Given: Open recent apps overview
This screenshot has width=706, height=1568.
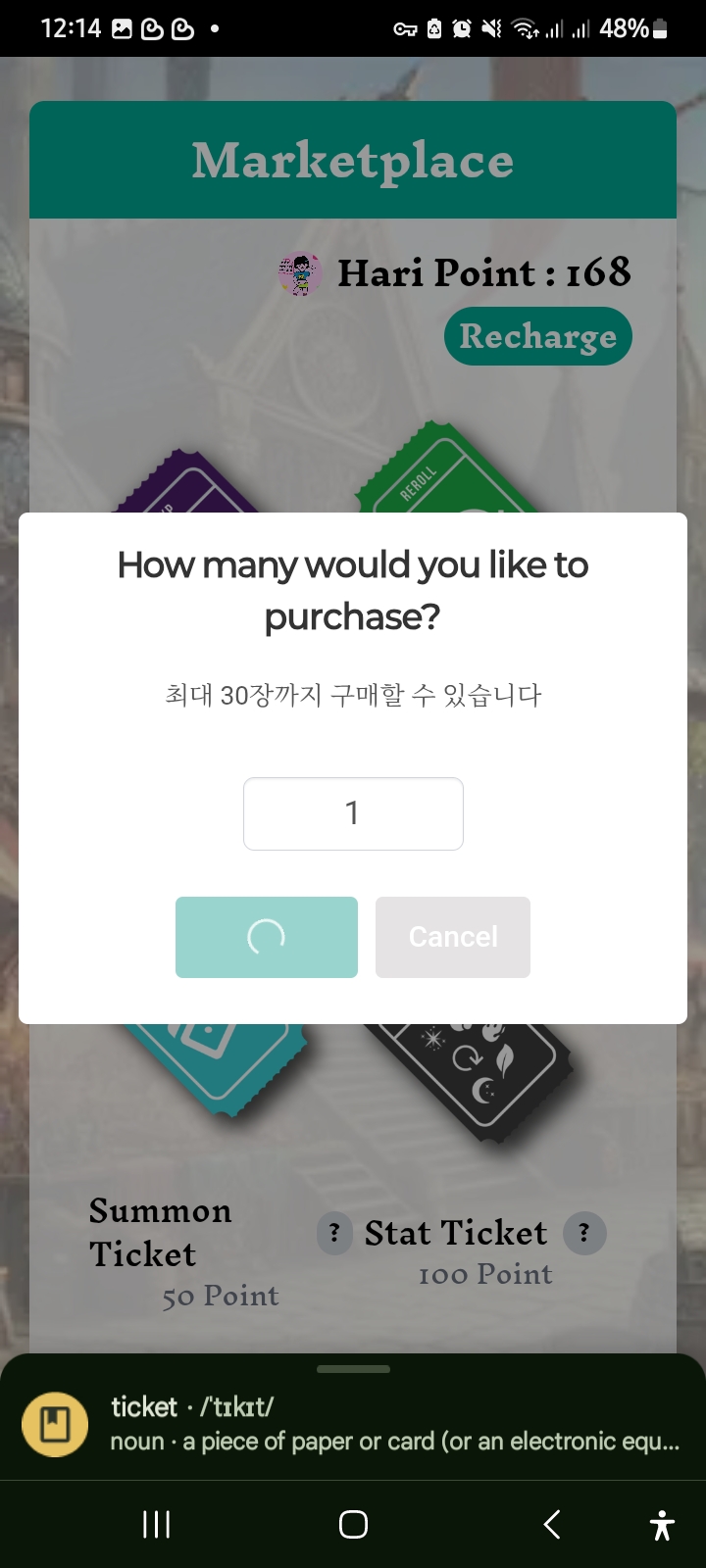Looking at the screenshot, I should pyautogui.click(x=157, y=1524).
